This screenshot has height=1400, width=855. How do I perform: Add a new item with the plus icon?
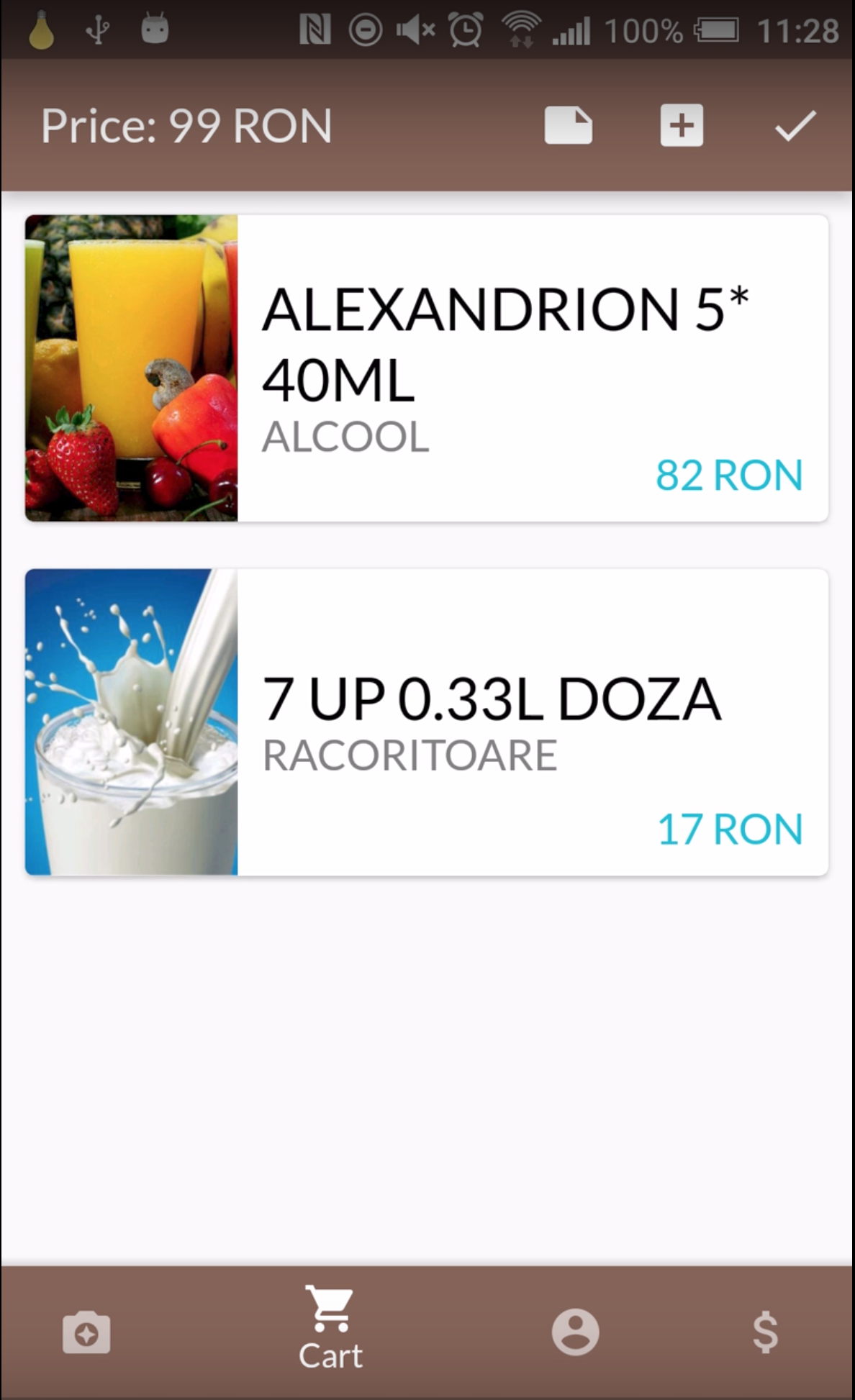point(681,126)
